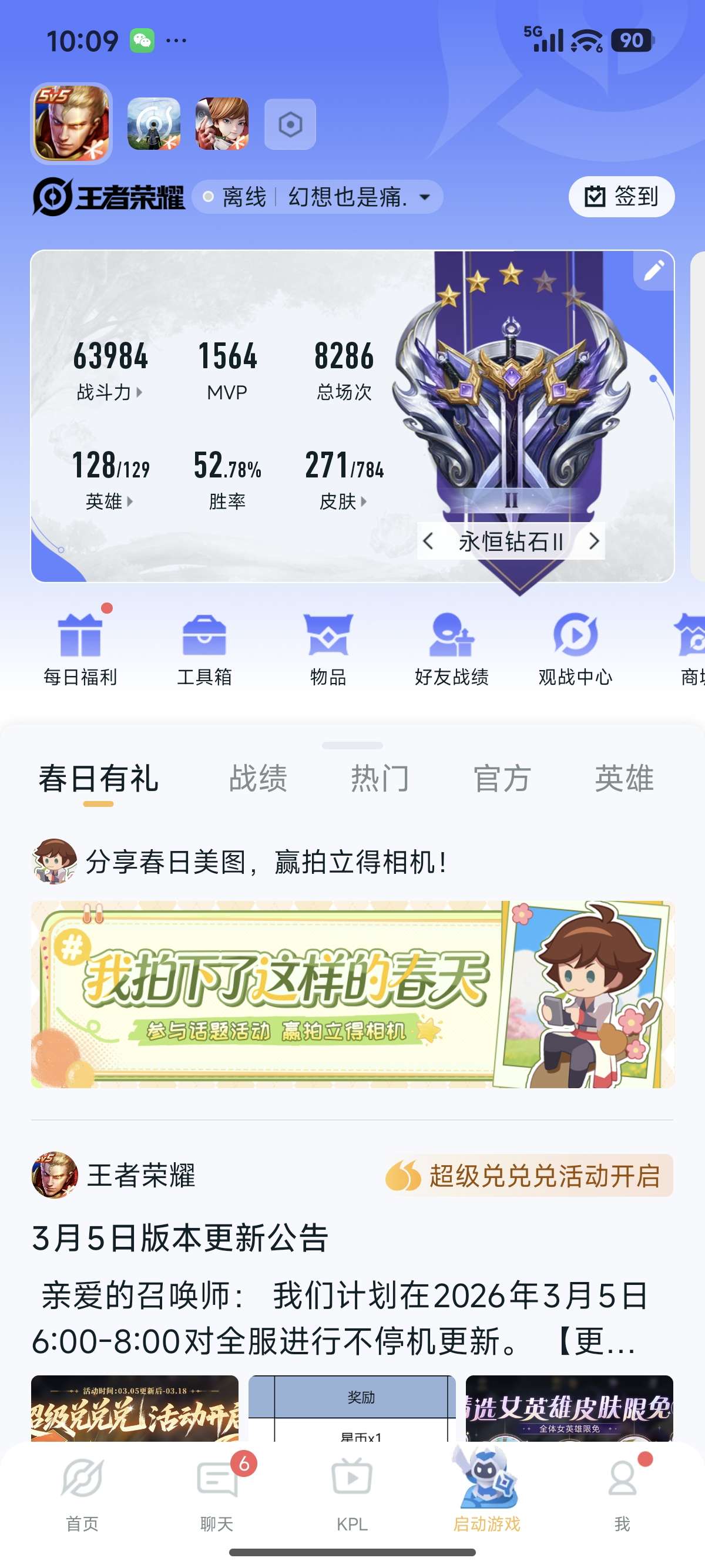View 好友战绩 friend records
The width and height of the screenshot is (705, 1568).
(452, 650)
